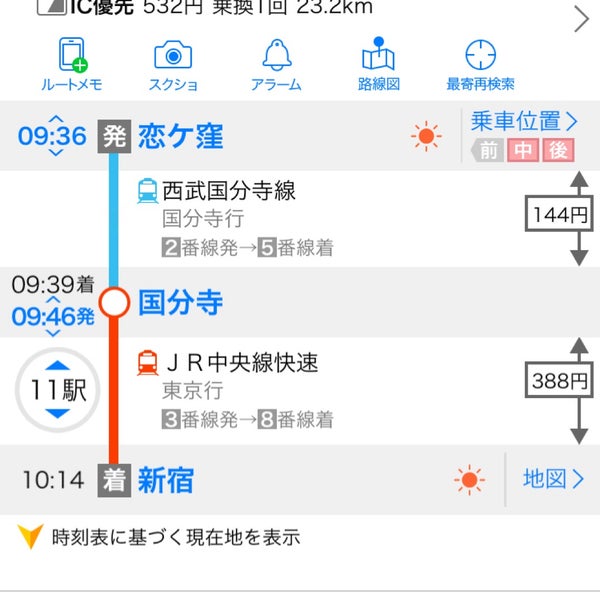Change the 09:46 transfer departure time
This screenshot has width=600, height=600.
(x=52, y=317)
